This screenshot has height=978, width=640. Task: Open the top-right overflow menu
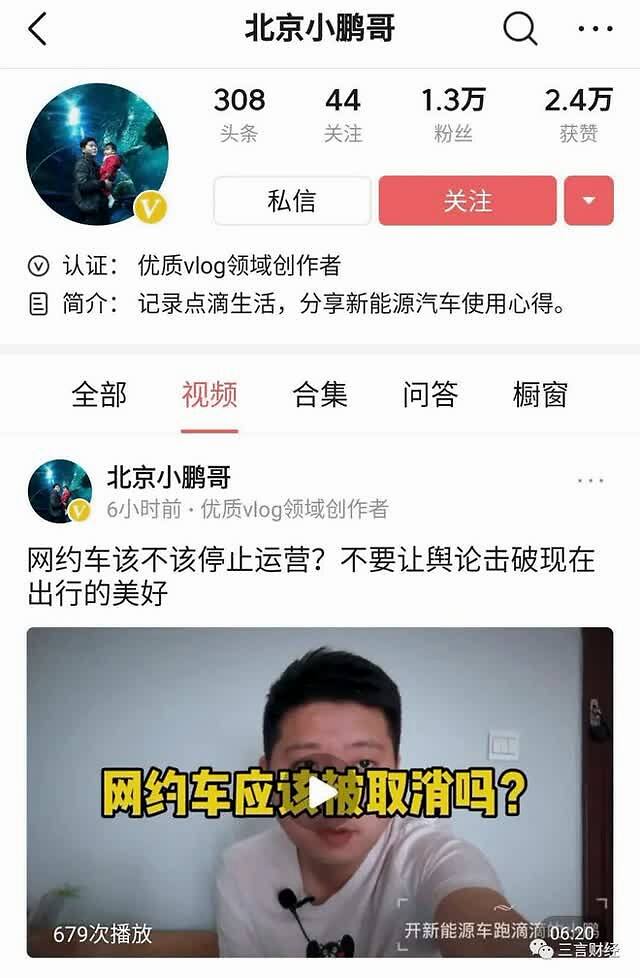(x=595, y=29)
